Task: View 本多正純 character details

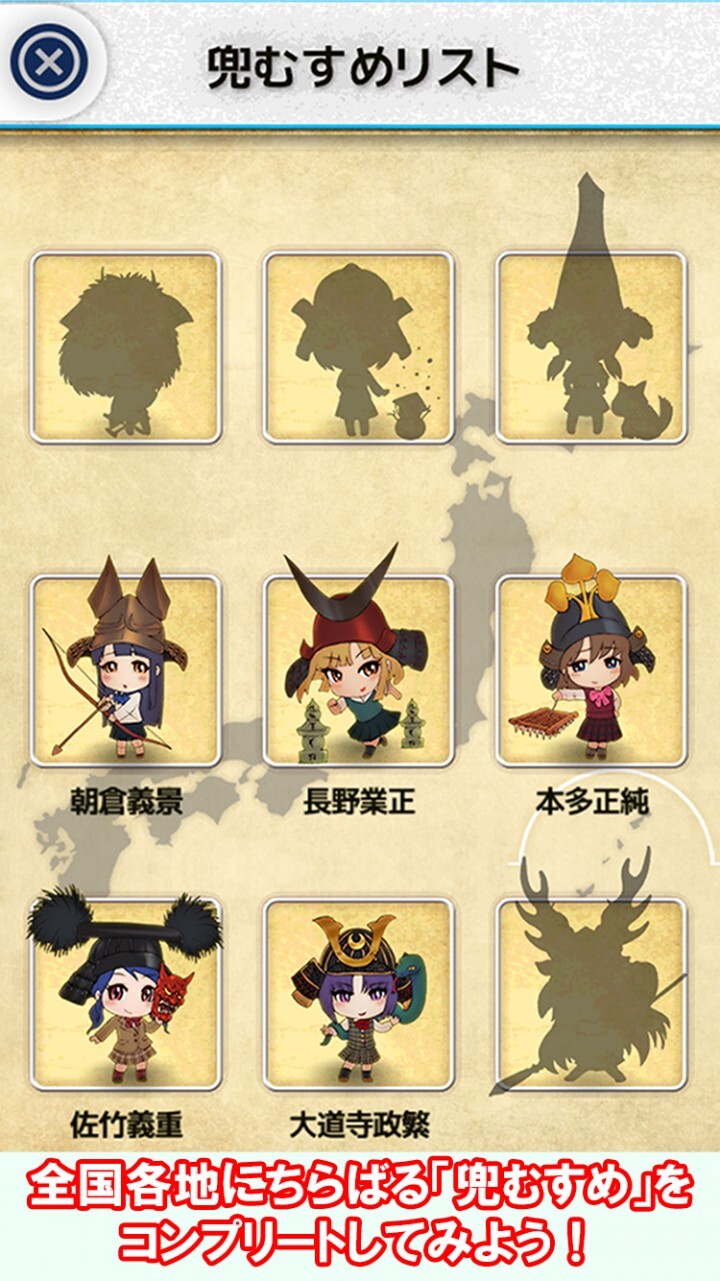Action: (591, 670)
